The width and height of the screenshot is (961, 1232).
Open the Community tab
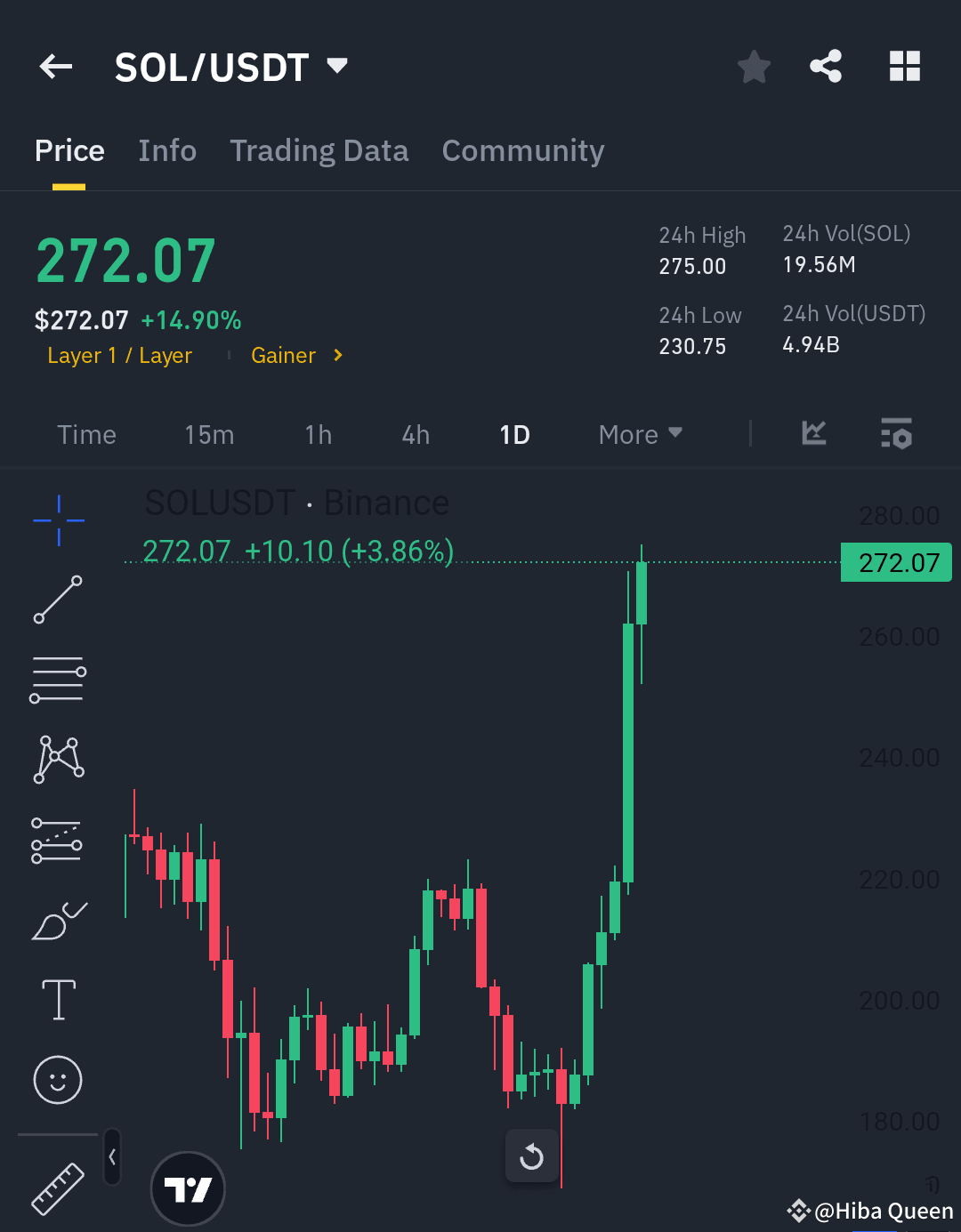[x=522, y=151]
